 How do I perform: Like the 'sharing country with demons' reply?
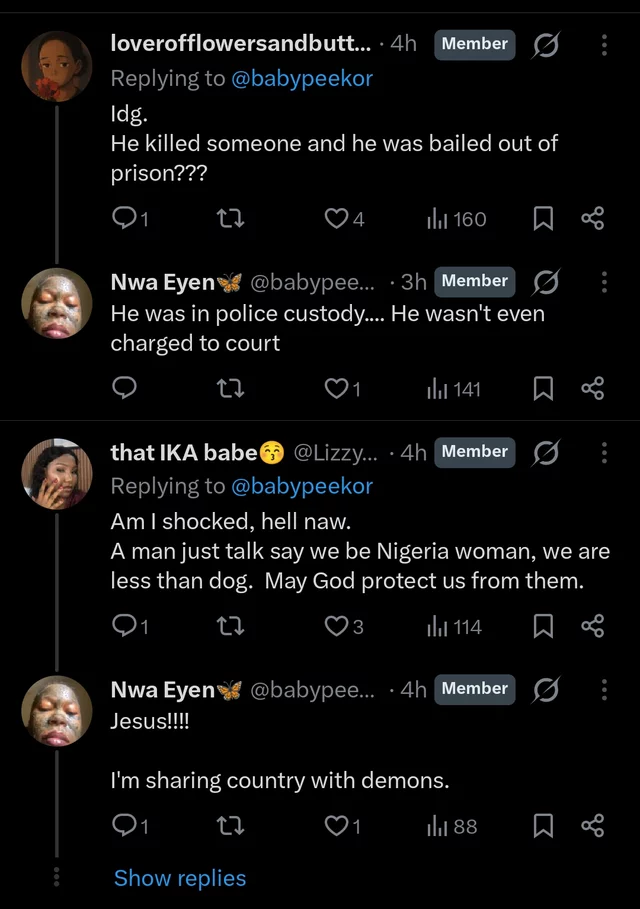336,826
